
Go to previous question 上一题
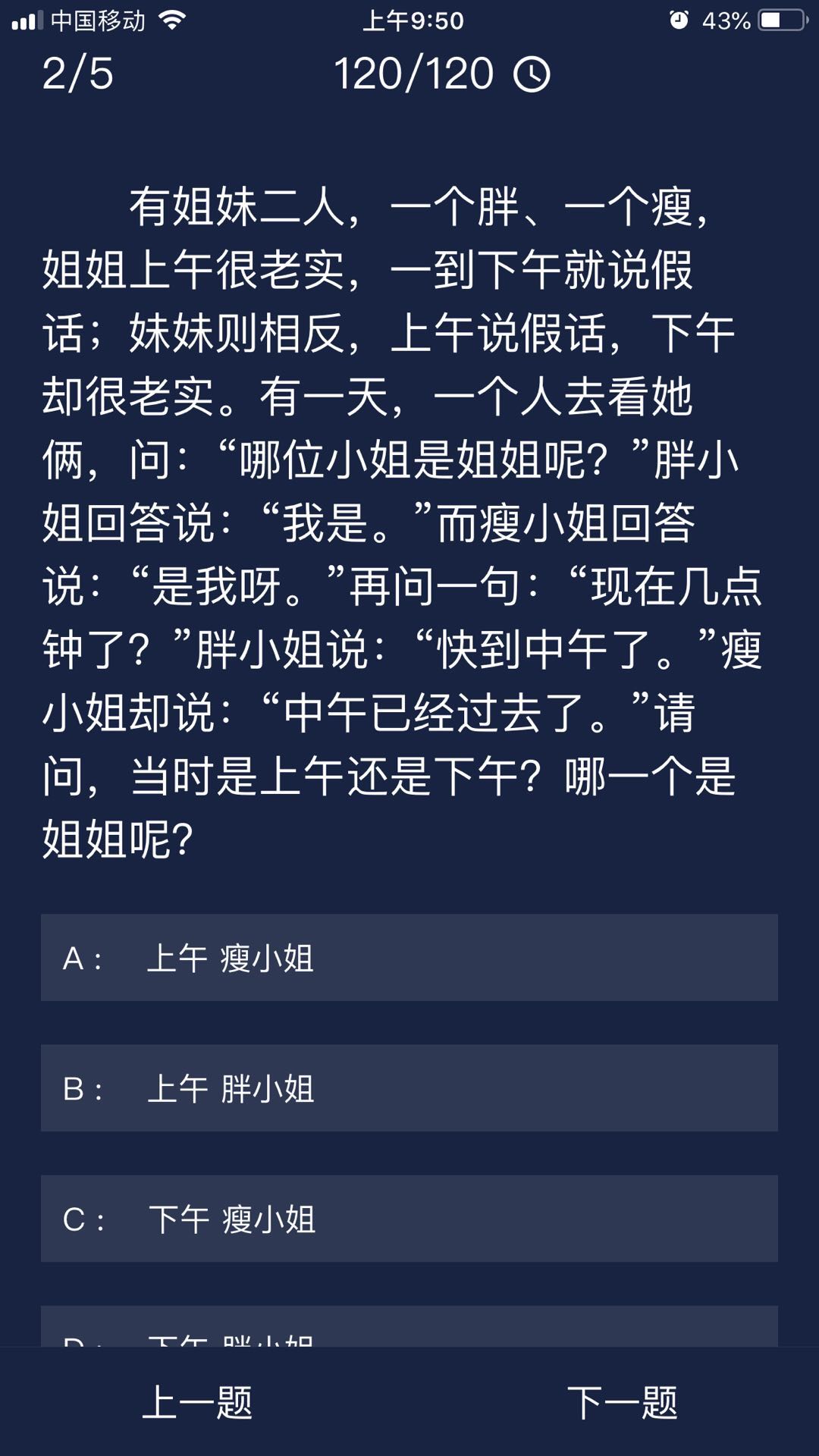tap(197, 1402)
